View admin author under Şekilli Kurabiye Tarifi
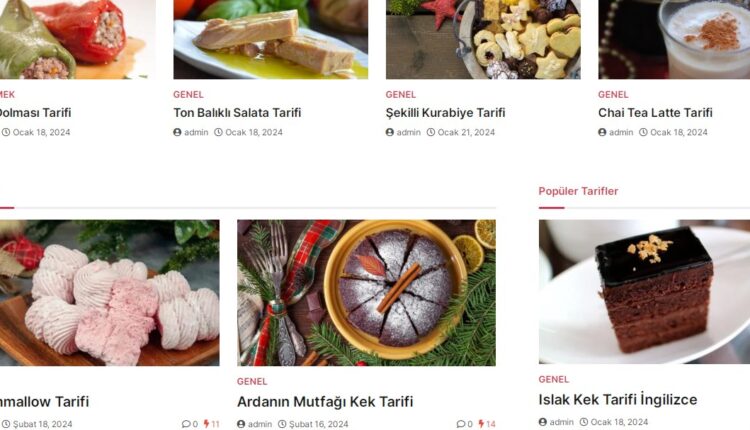Image resolution: width=750 pixels, height=430 pixels. (x=408, y=132)
